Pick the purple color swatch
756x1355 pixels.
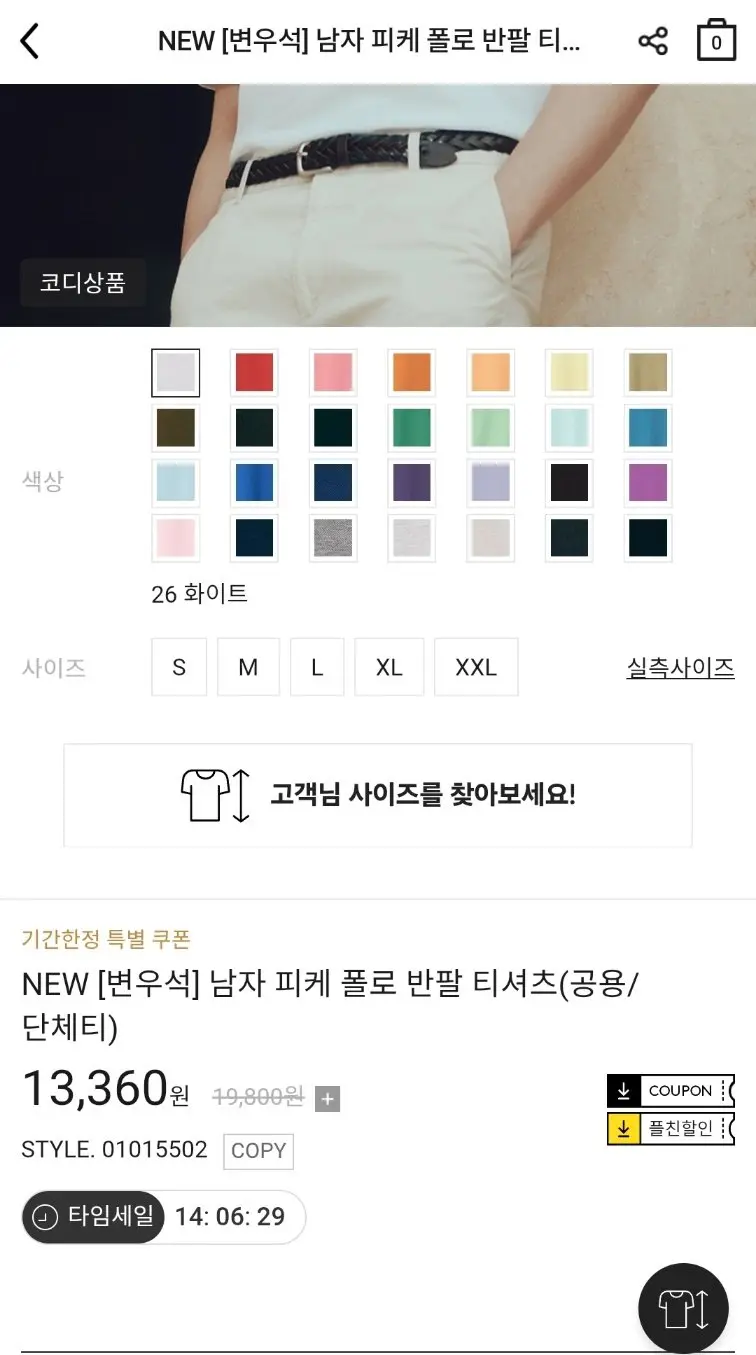coord(648,483)
